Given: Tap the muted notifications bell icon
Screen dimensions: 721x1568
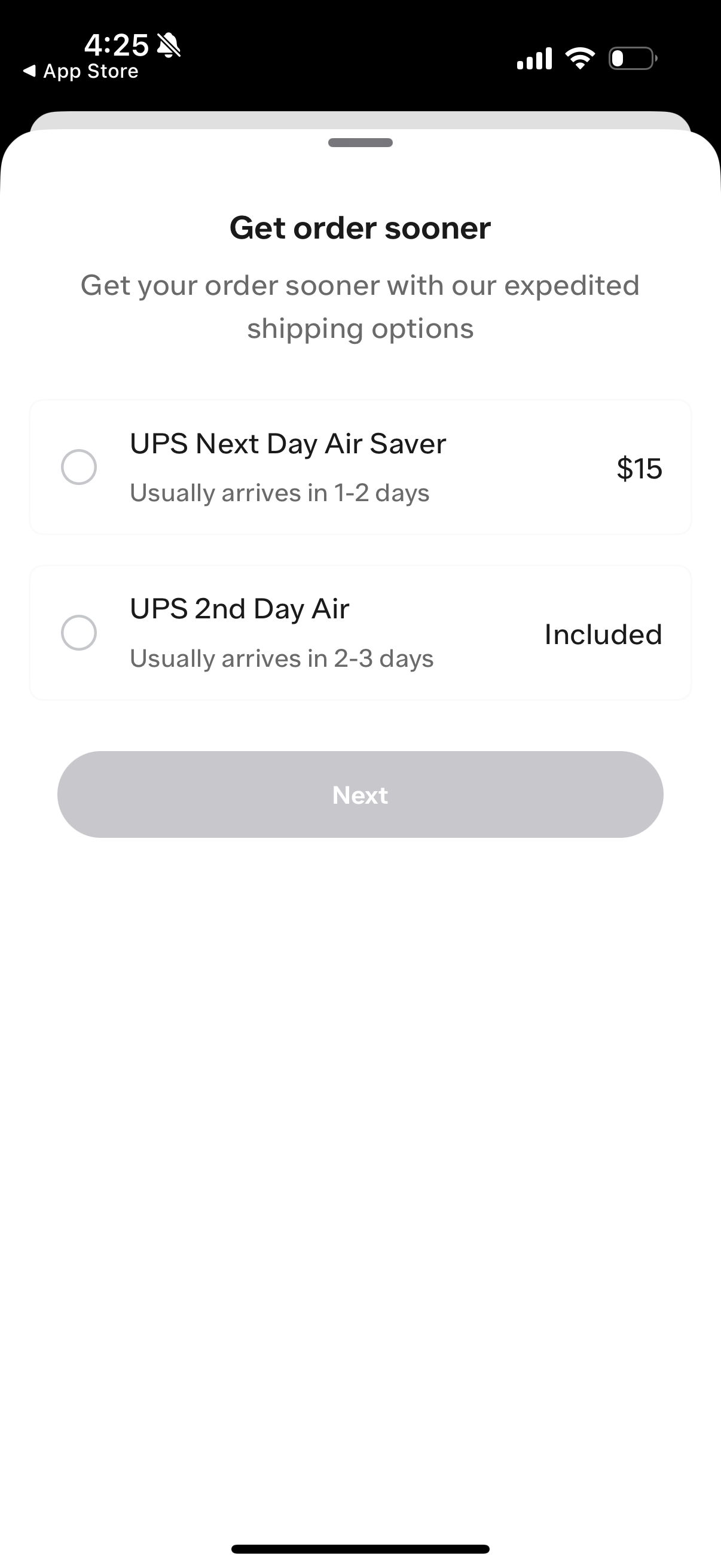Looking at the screenshot, I should [x=167, y=44].
